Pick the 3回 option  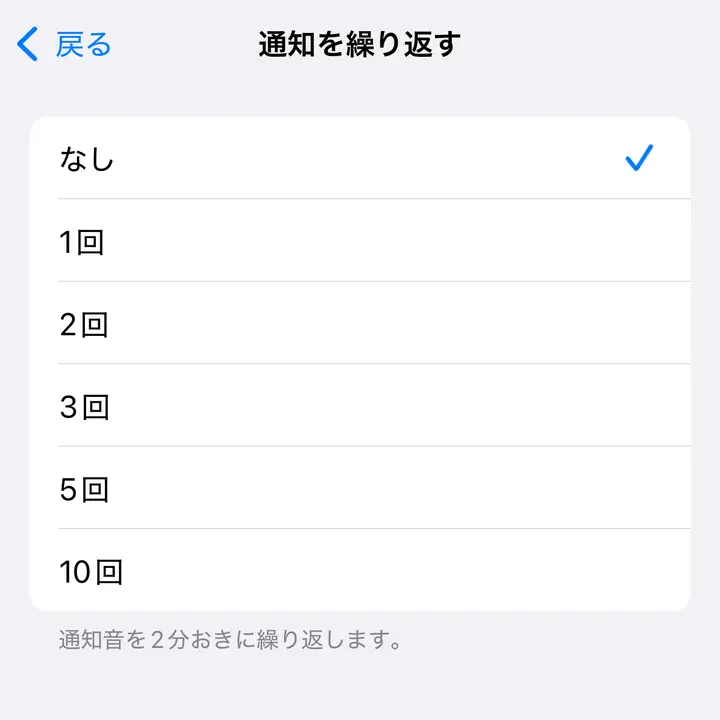pos(360,406)
